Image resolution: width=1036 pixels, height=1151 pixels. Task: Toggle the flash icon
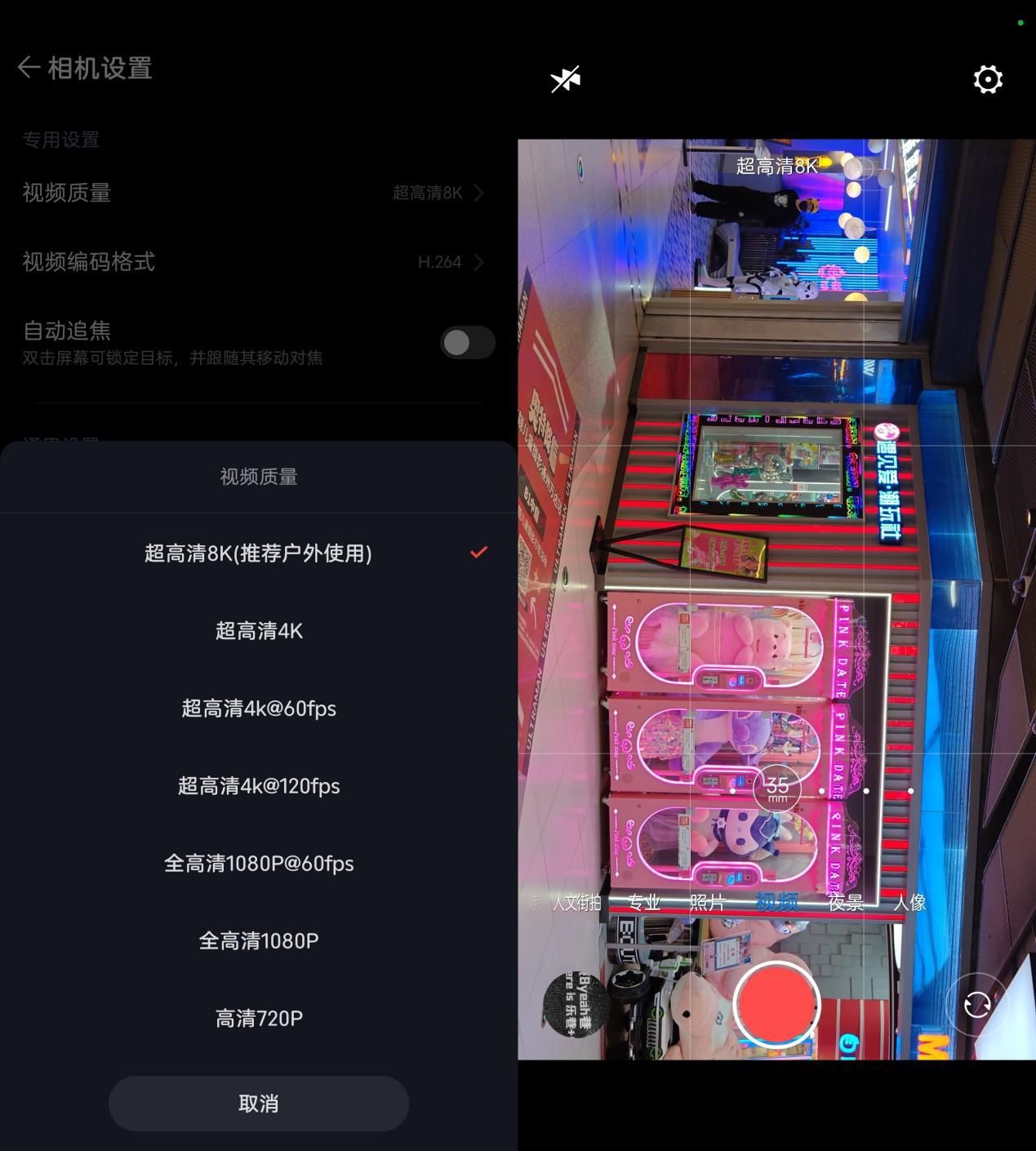565,79
